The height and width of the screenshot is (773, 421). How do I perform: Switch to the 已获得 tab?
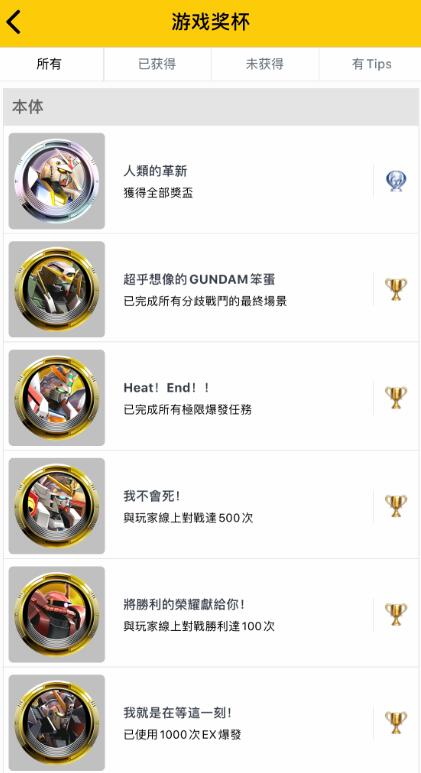[x=157, y=64]
